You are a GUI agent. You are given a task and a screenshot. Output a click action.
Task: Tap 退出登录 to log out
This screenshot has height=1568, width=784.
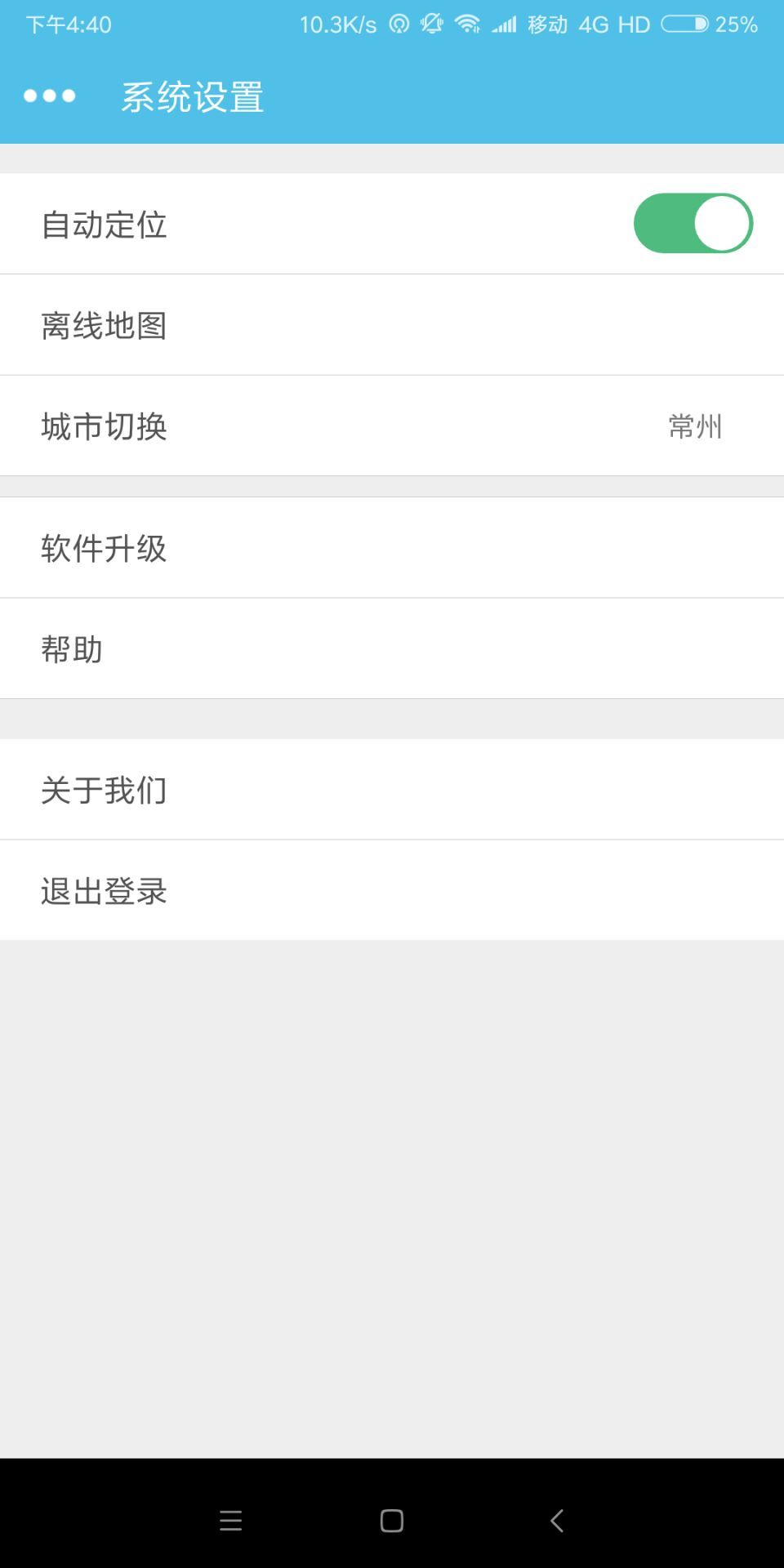click(x=392, y=889)
